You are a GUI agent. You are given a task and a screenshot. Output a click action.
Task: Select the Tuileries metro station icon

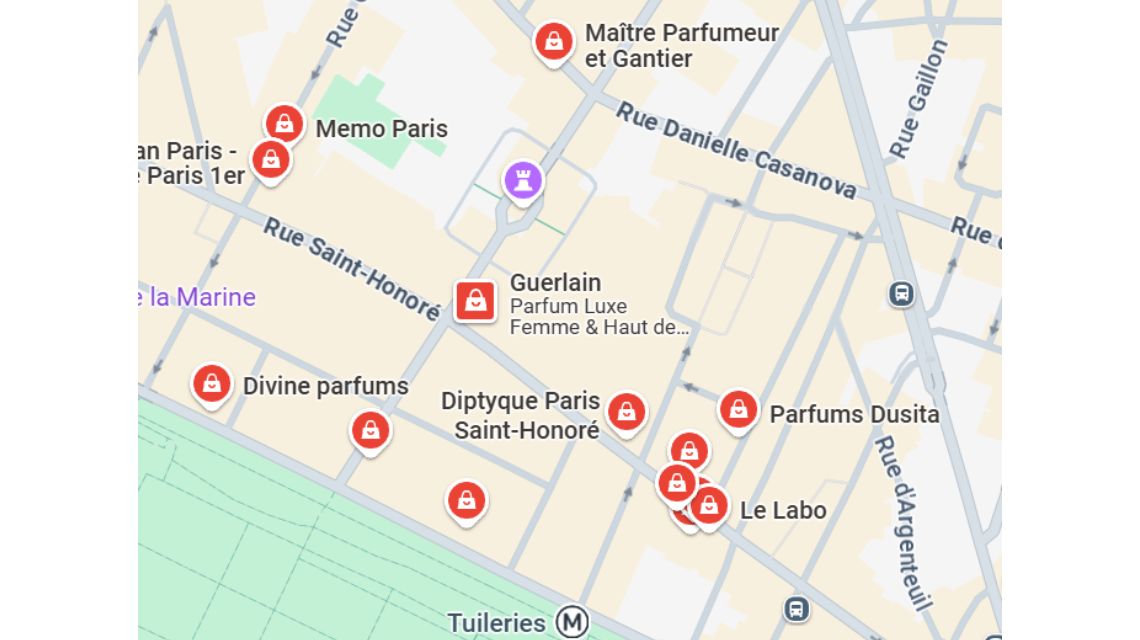[573, 622]
